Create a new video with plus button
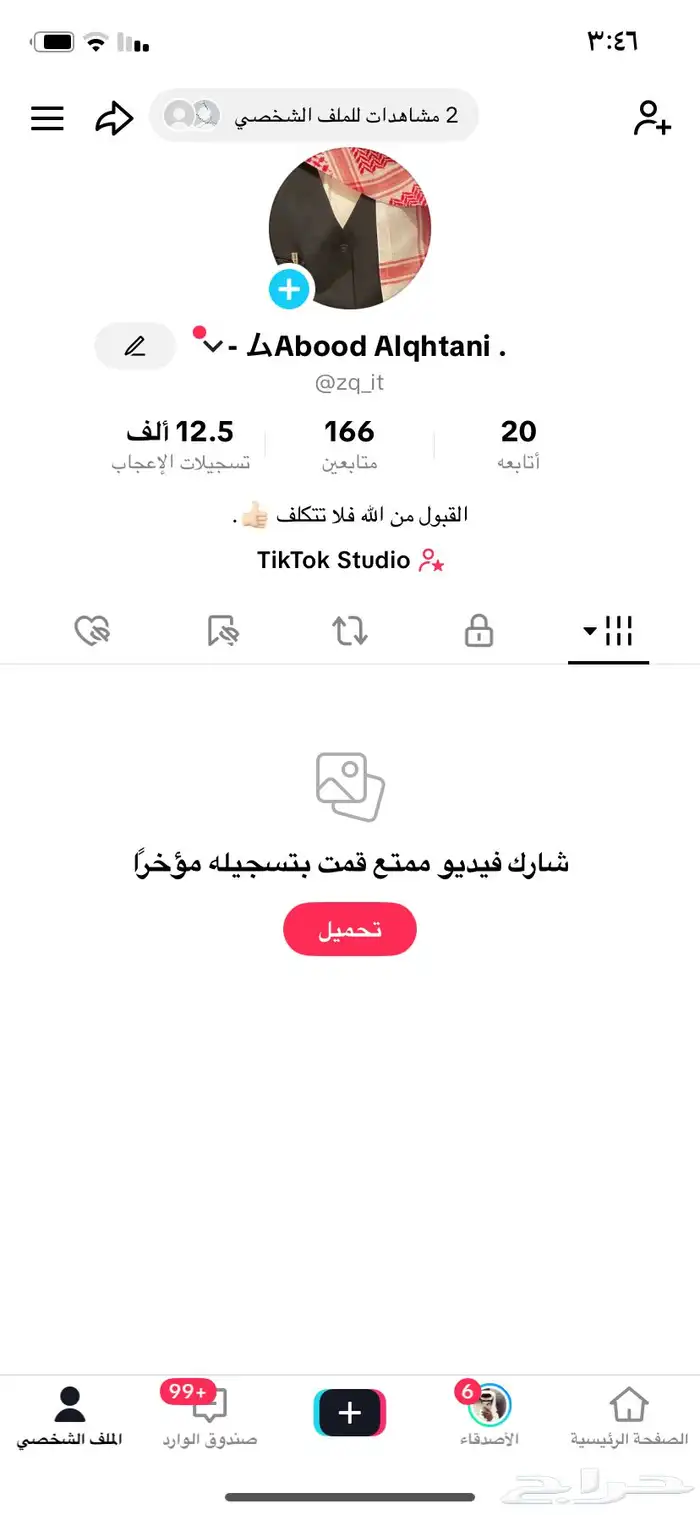The height and width of the screenshot is (1515, 700). tap(350, 1413)
